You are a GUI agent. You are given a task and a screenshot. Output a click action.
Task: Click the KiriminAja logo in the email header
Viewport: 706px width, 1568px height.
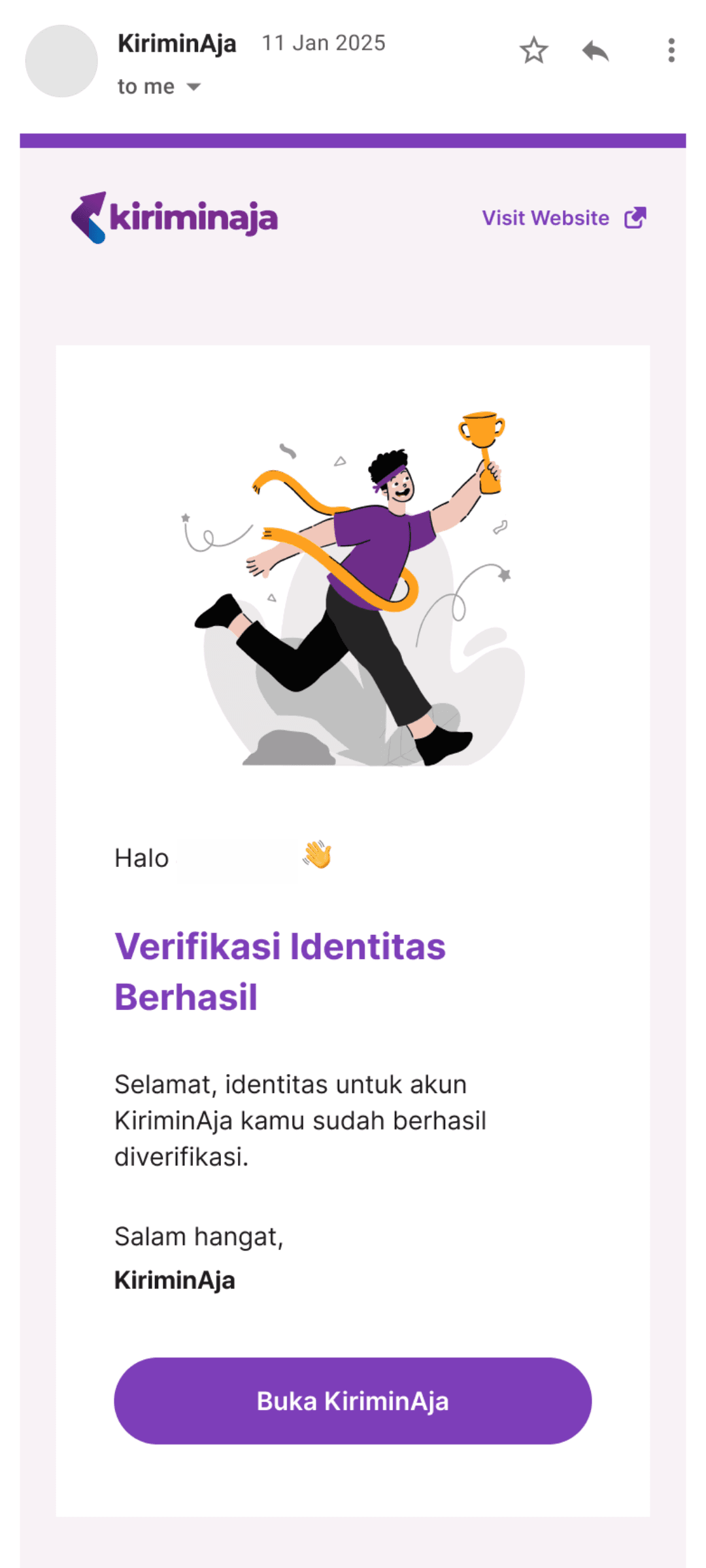173,218
